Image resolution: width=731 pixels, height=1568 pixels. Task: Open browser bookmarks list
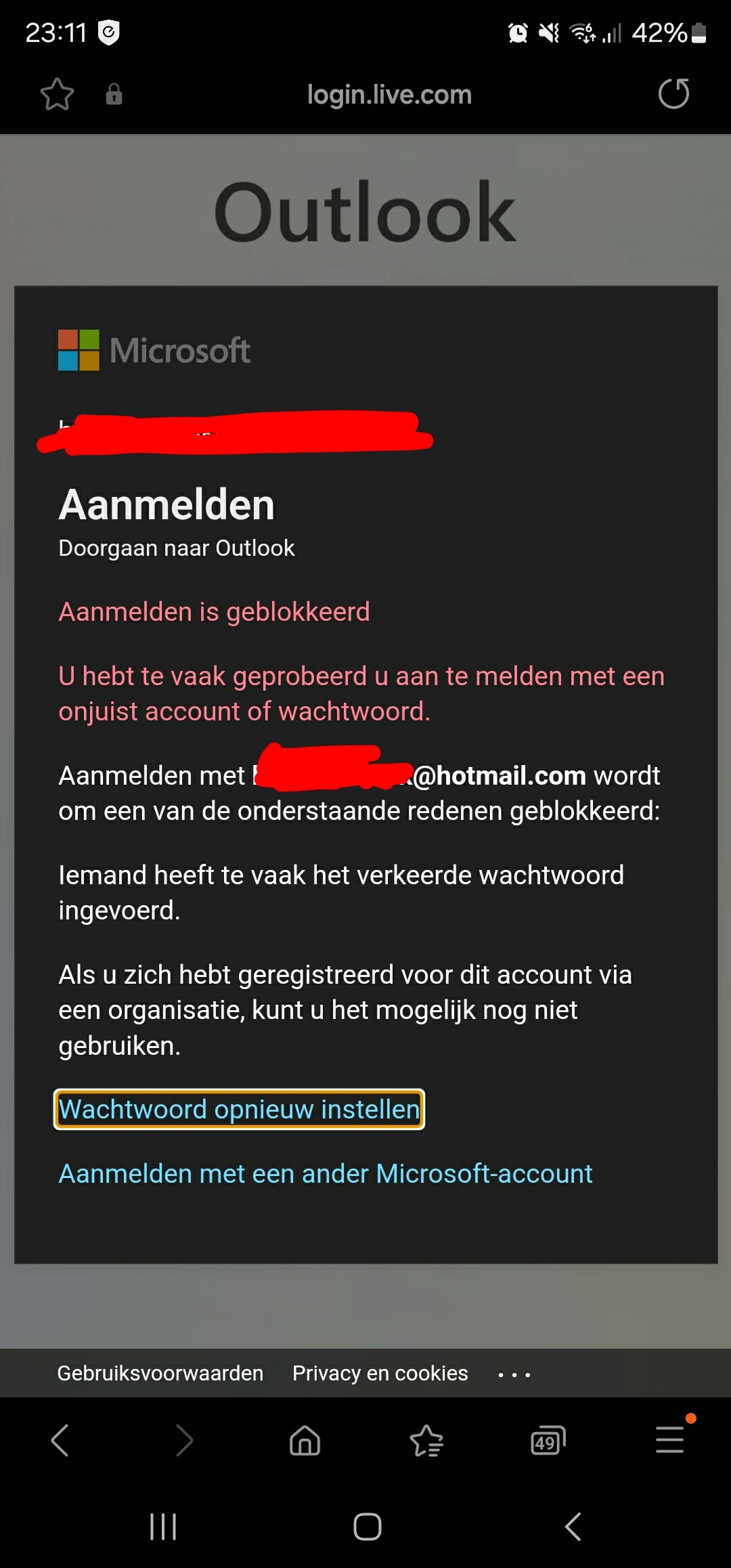[426, 1440]
